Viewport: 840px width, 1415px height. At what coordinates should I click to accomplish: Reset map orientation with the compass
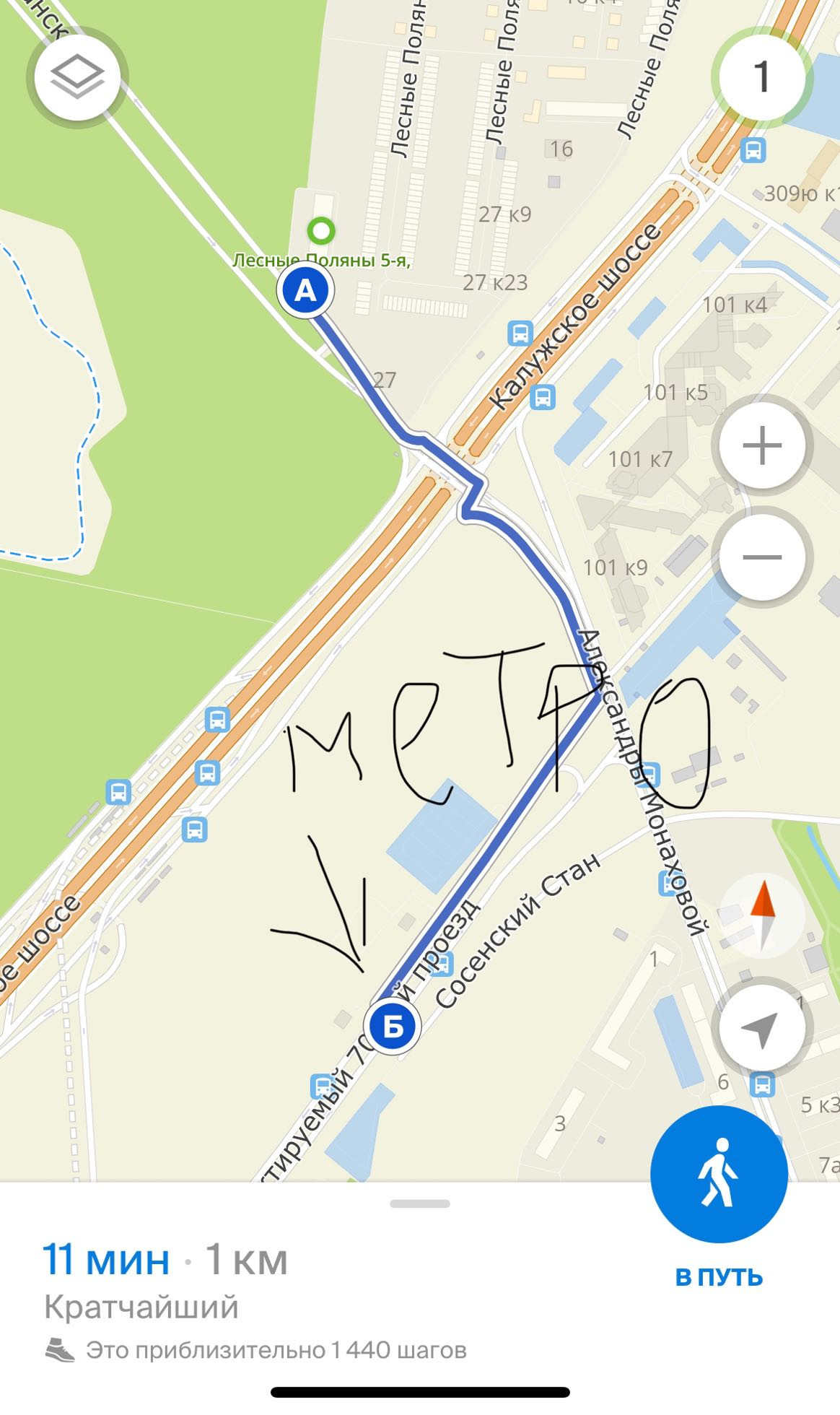tap(762, 915)
